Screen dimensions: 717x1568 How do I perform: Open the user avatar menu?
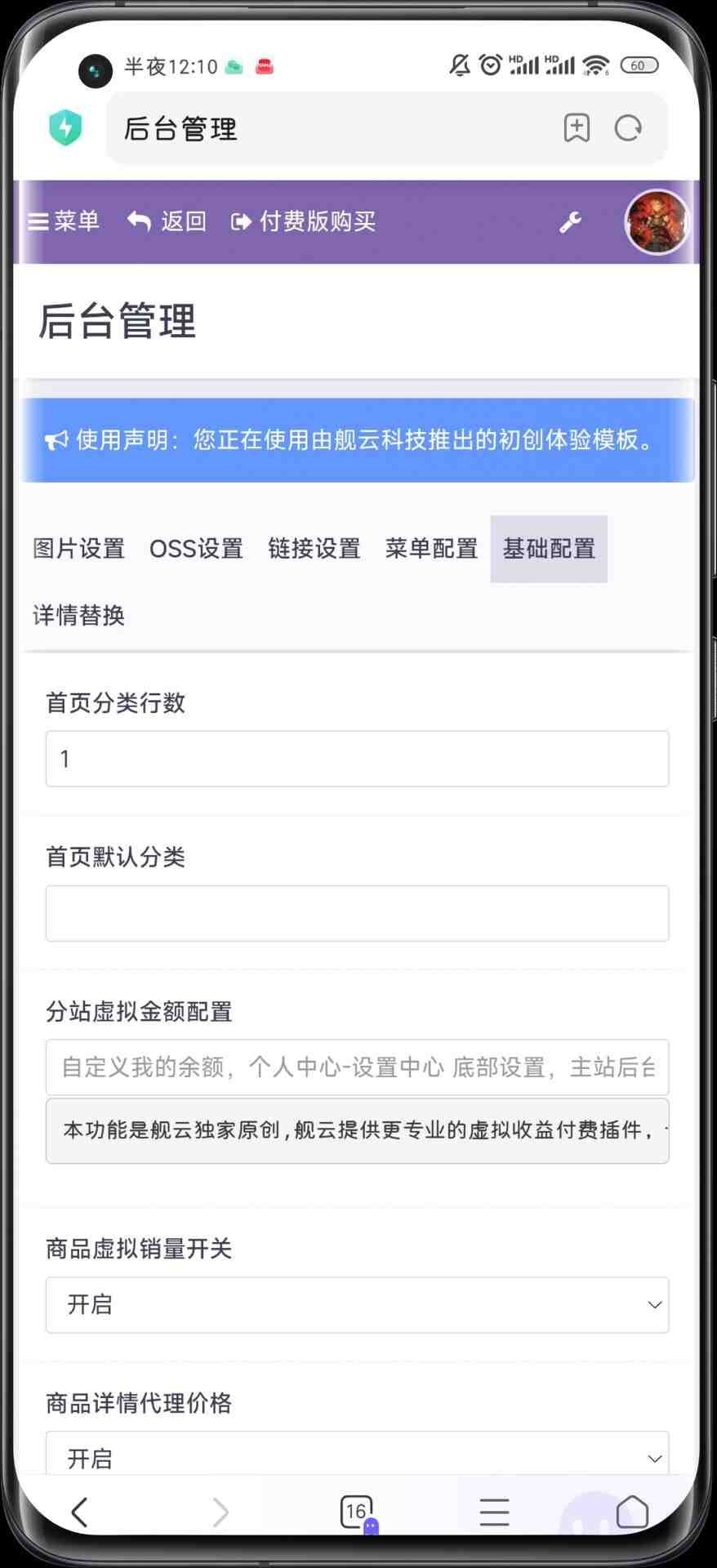657,222
